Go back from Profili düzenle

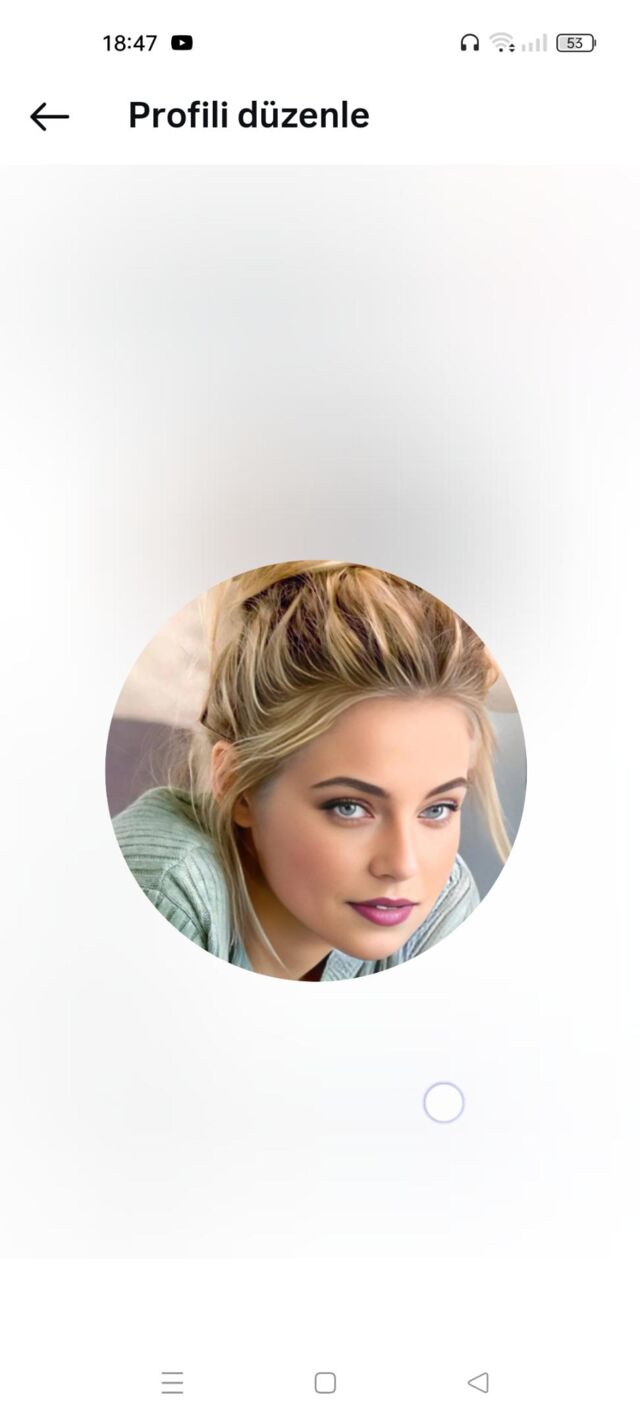click(49, 116)
